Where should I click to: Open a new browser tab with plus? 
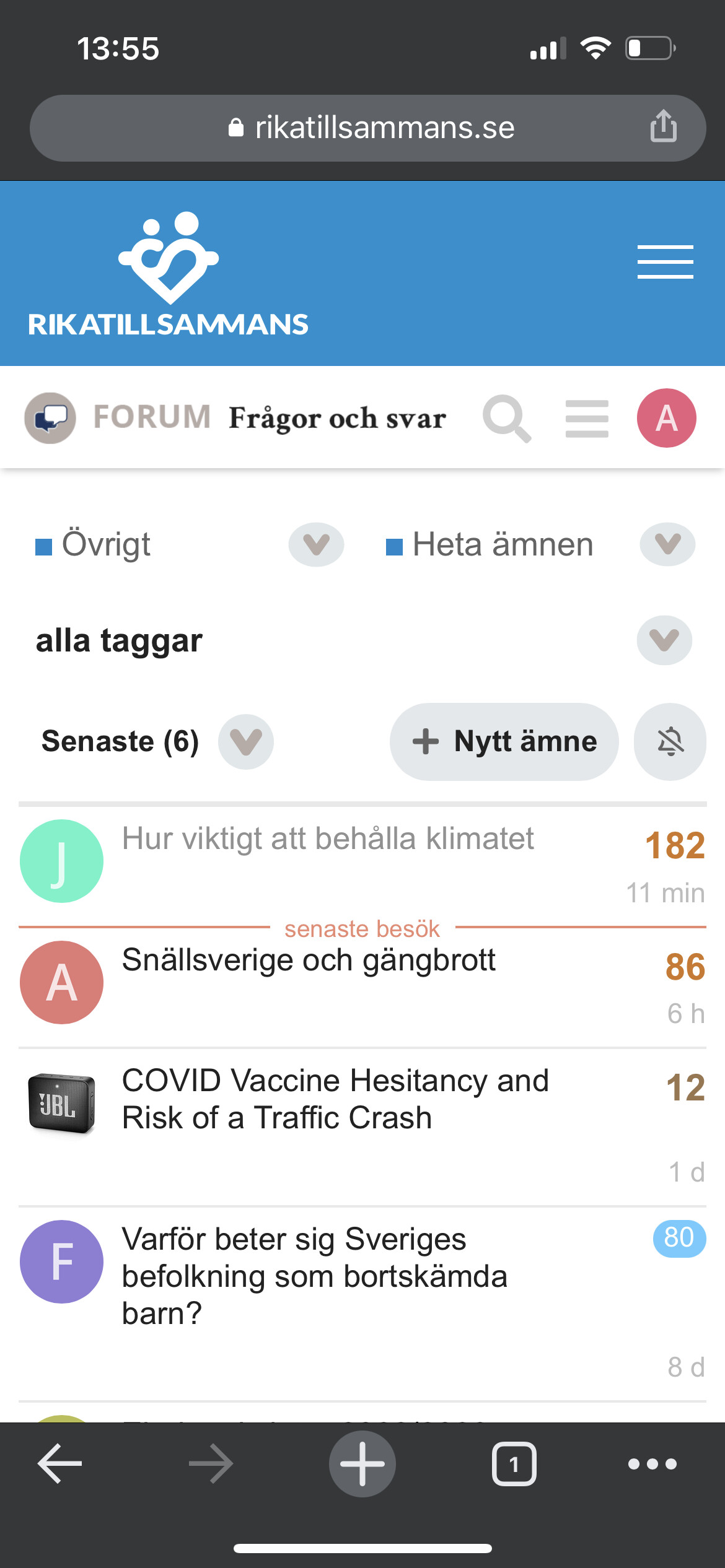tap(362, 1464)
